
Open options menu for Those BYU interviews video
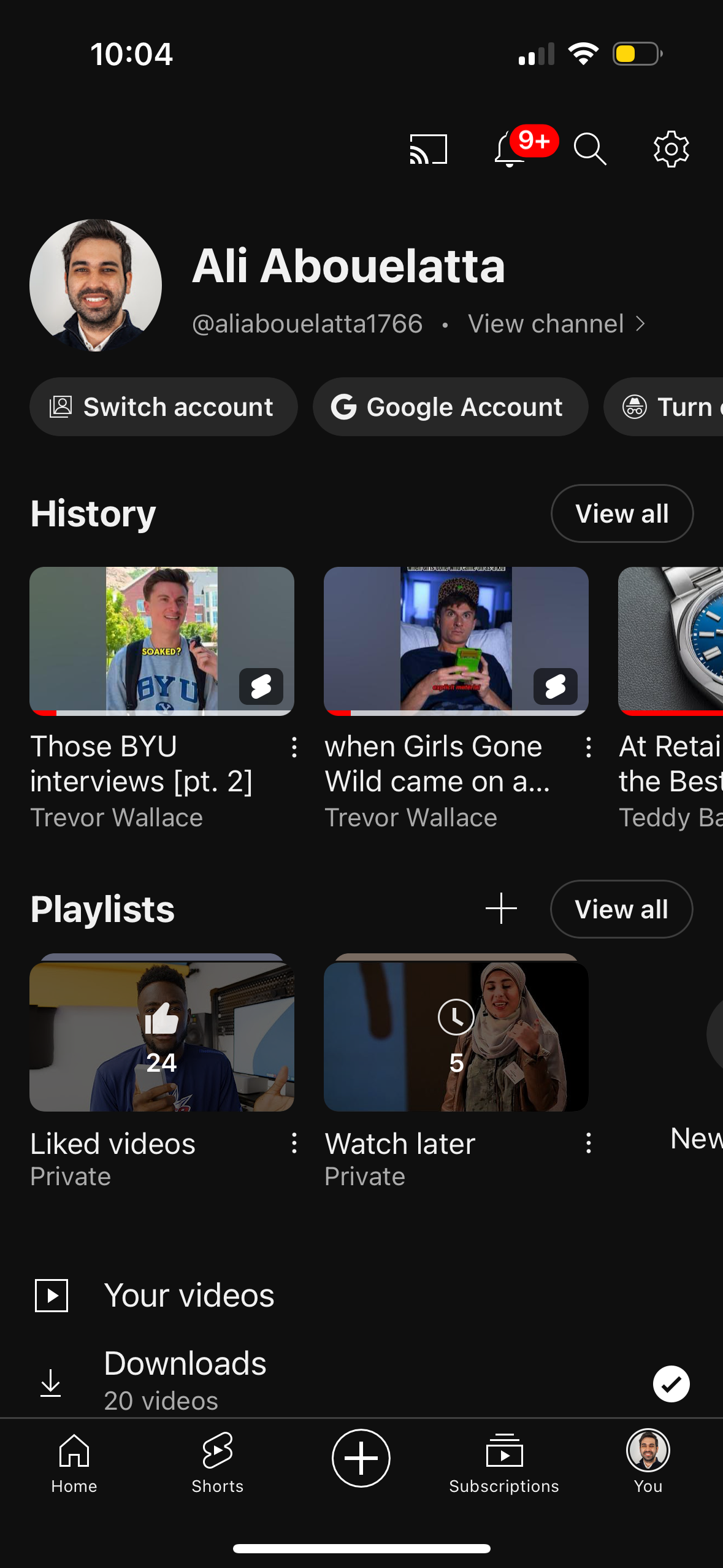293,748
